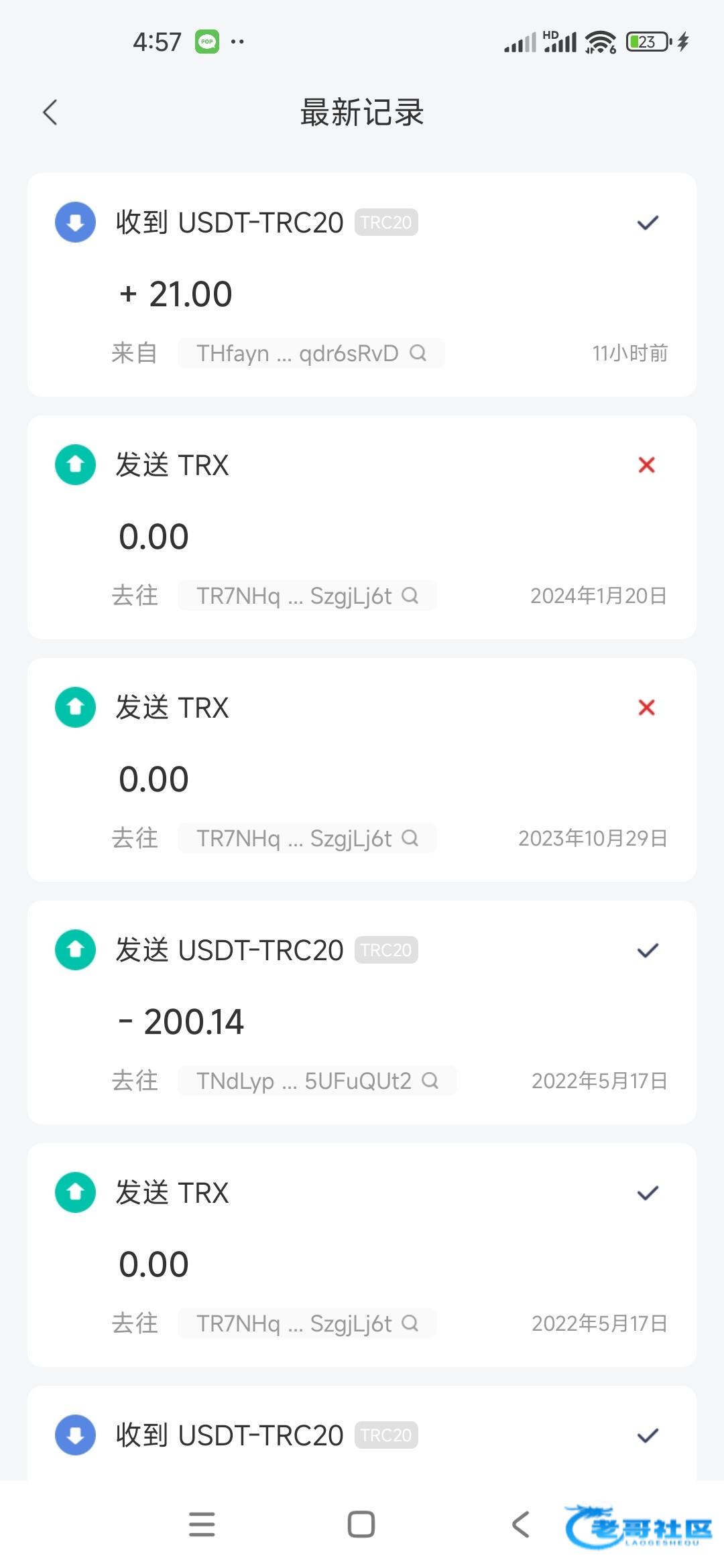Open the failed TRX transfer dated 2023年10月29日

tap(362, 770)
